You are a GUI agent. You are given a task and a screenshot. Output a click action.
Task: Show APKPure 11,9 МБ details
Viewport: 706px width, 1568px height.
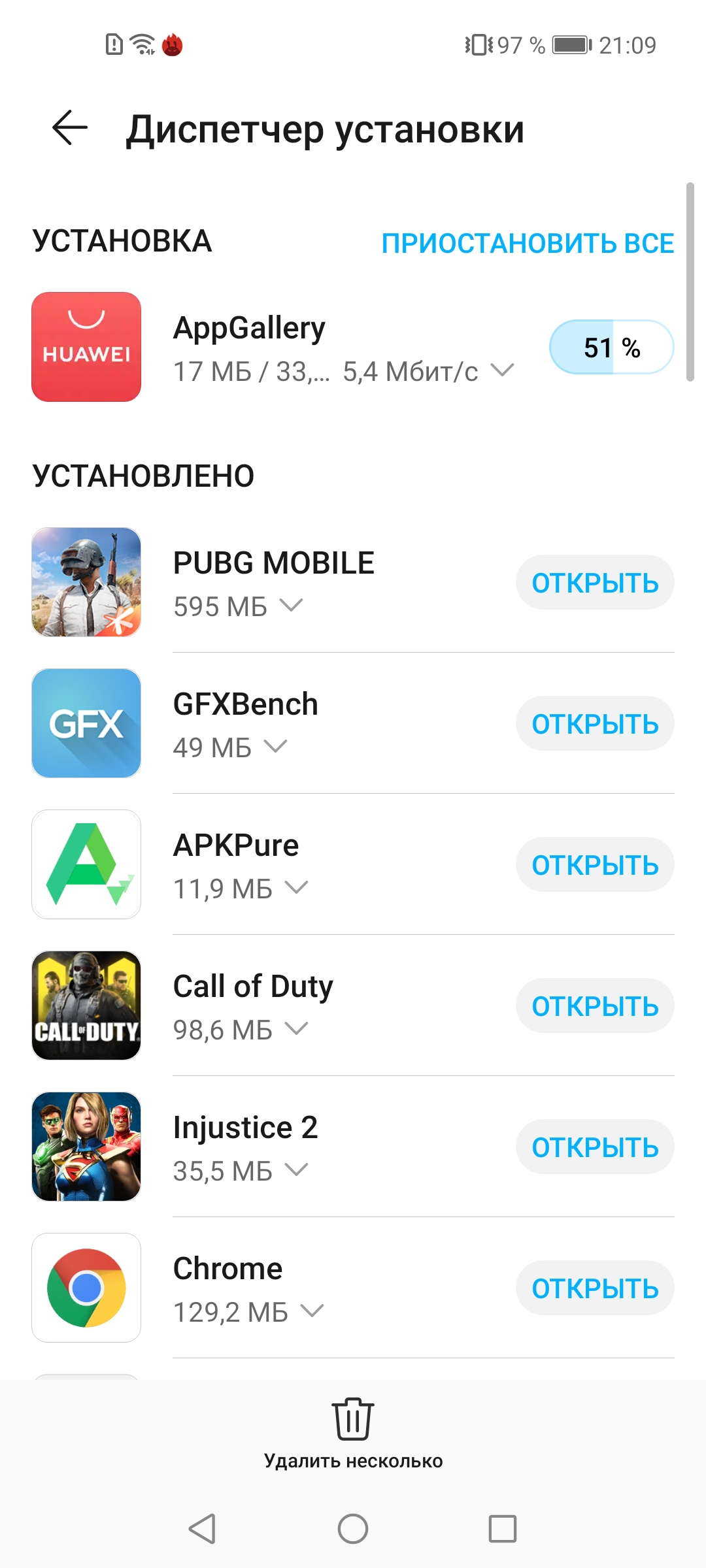click(x=297, y=888)
